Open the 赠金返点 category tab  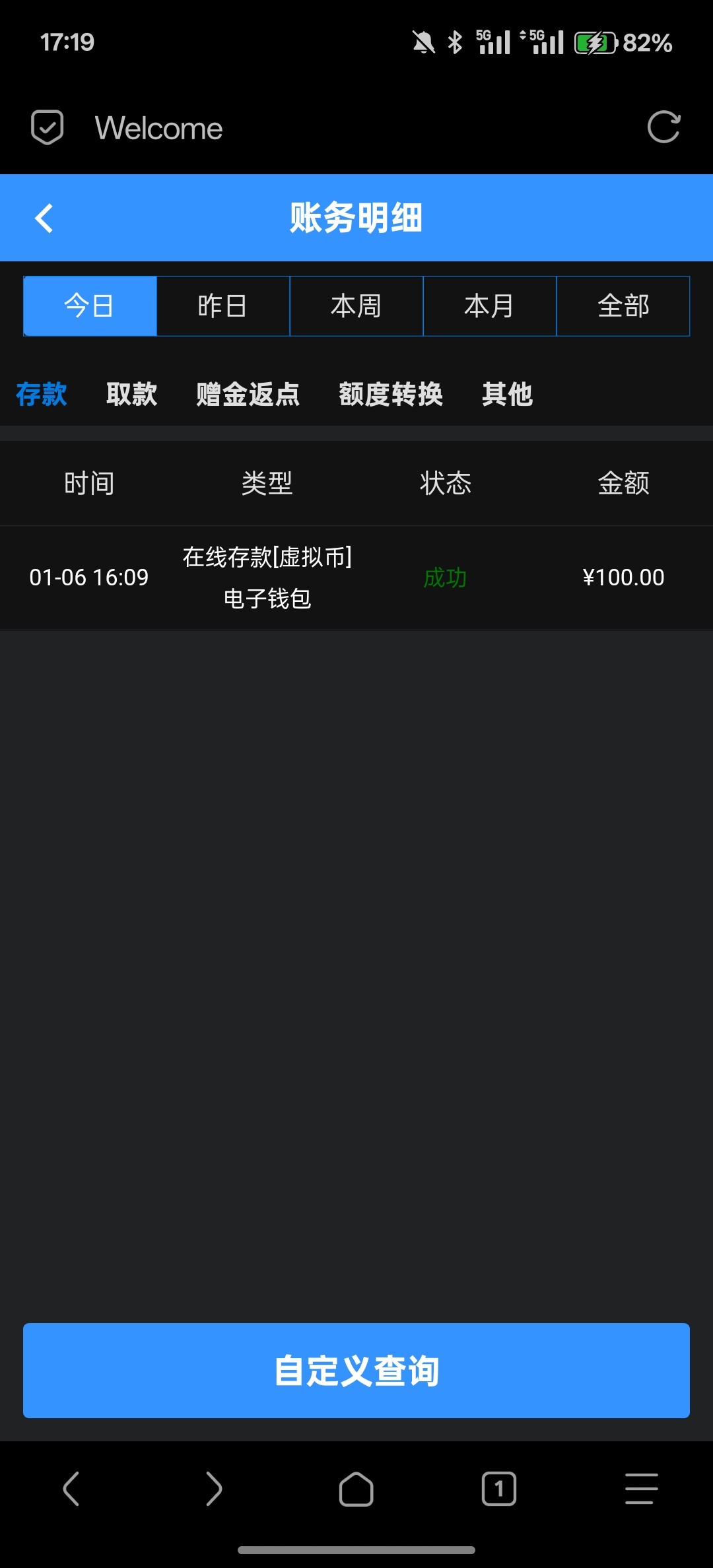click(x=248, y=394)
